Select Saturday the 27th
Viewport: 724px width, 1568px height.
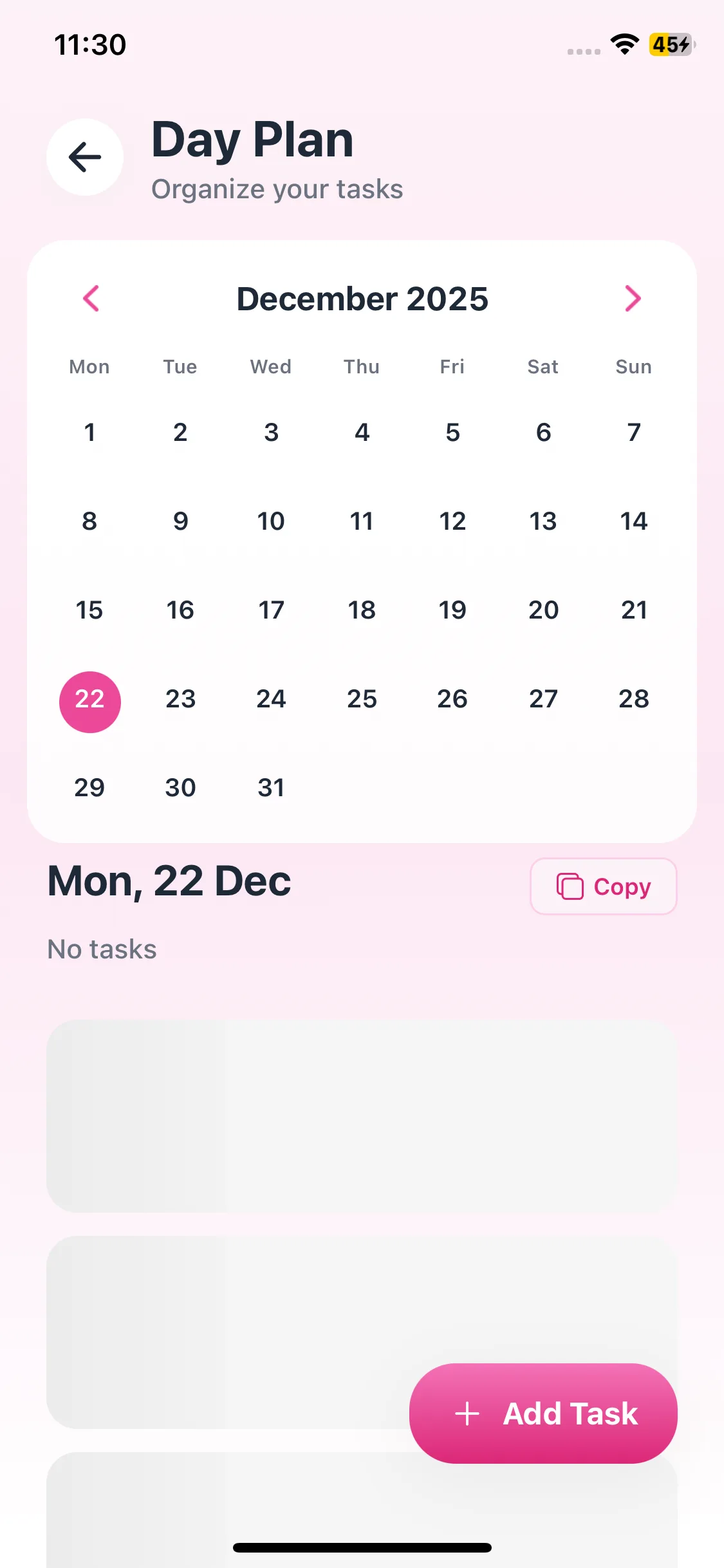543,698
